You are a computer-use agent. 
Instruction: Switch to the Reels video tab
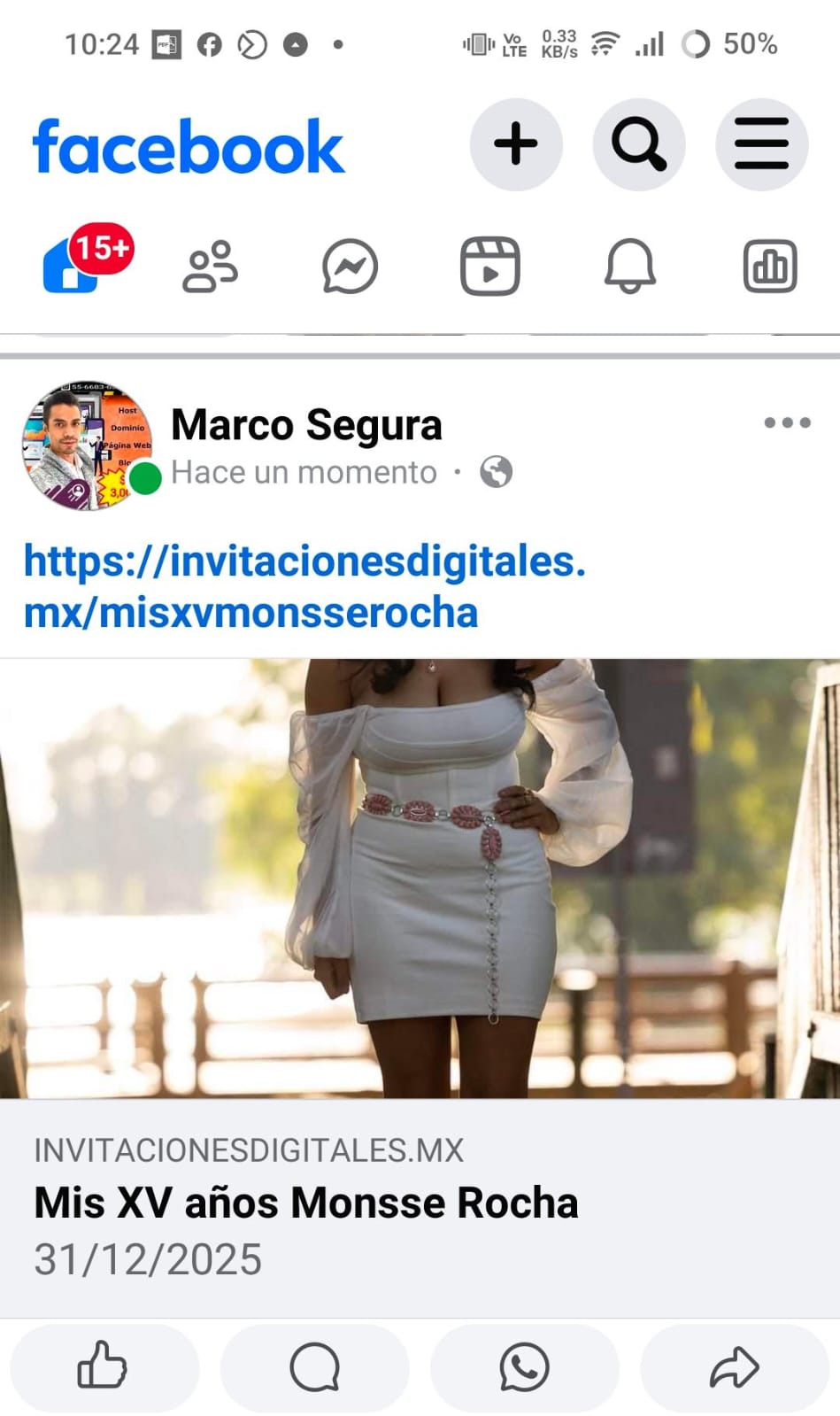[x=489, y=267]
